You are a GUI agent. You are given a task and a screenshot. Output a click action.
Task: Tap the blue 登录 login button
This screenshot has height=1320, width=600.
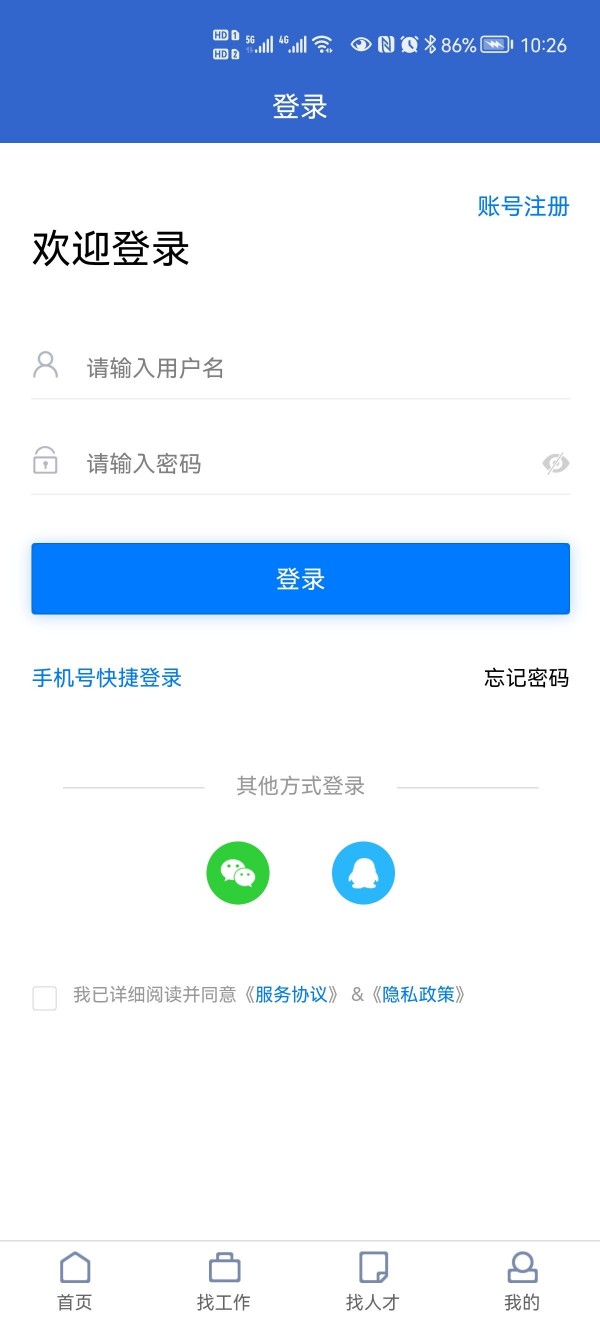300,579
